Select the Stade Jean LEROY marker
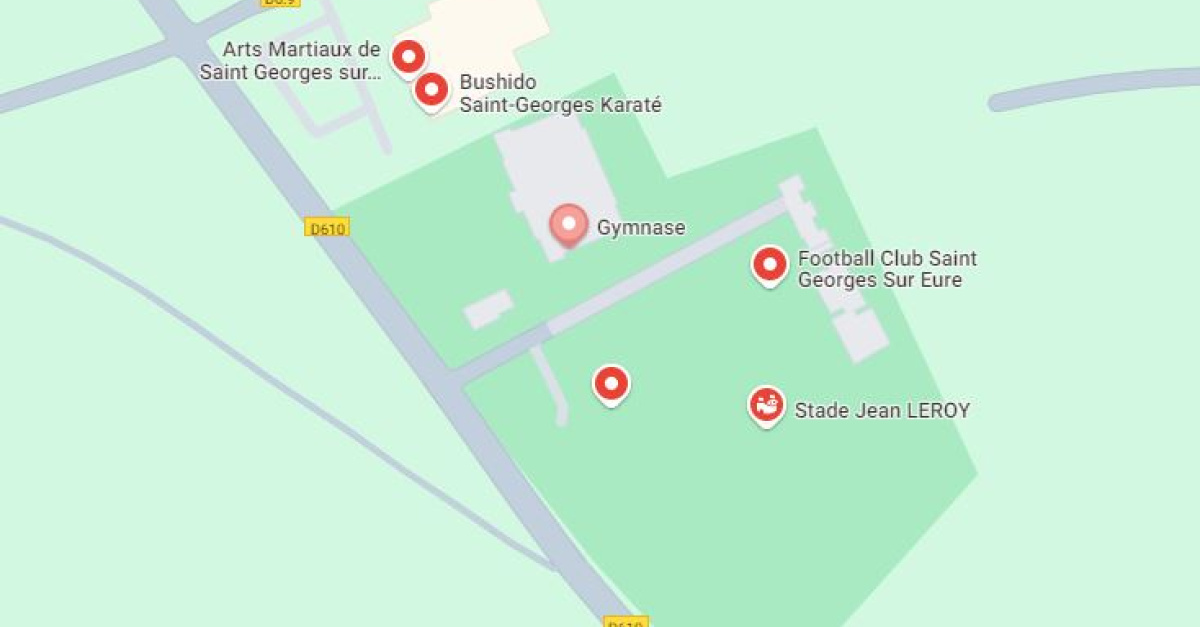The height and width of the screenshot is (627, 1200). (x=766, y=405)
